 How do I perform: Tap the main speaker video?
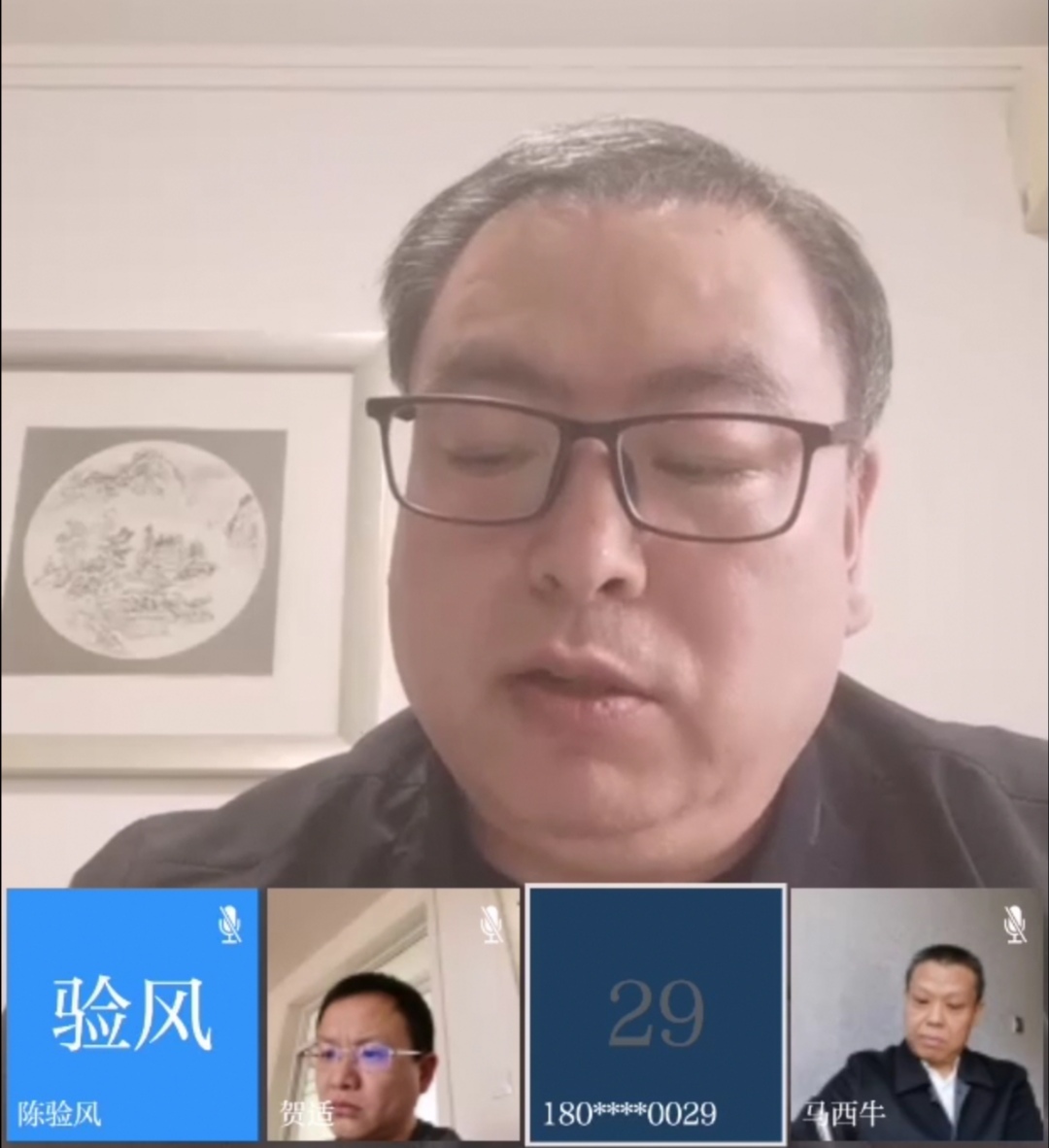524,437
